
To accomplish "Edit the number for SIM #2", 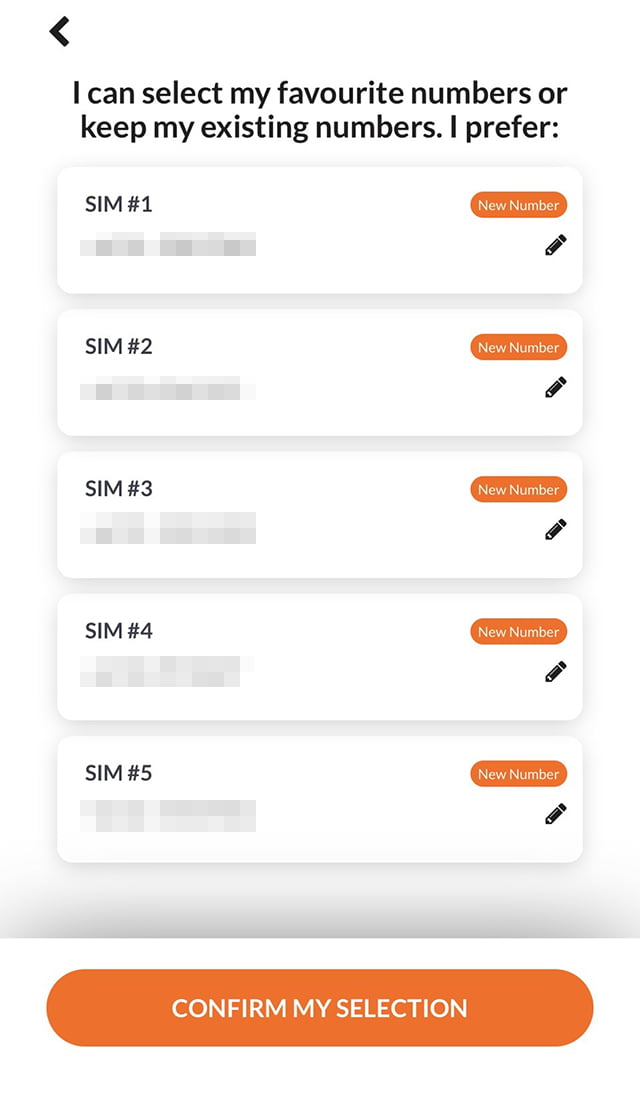I will click(556, 387).
